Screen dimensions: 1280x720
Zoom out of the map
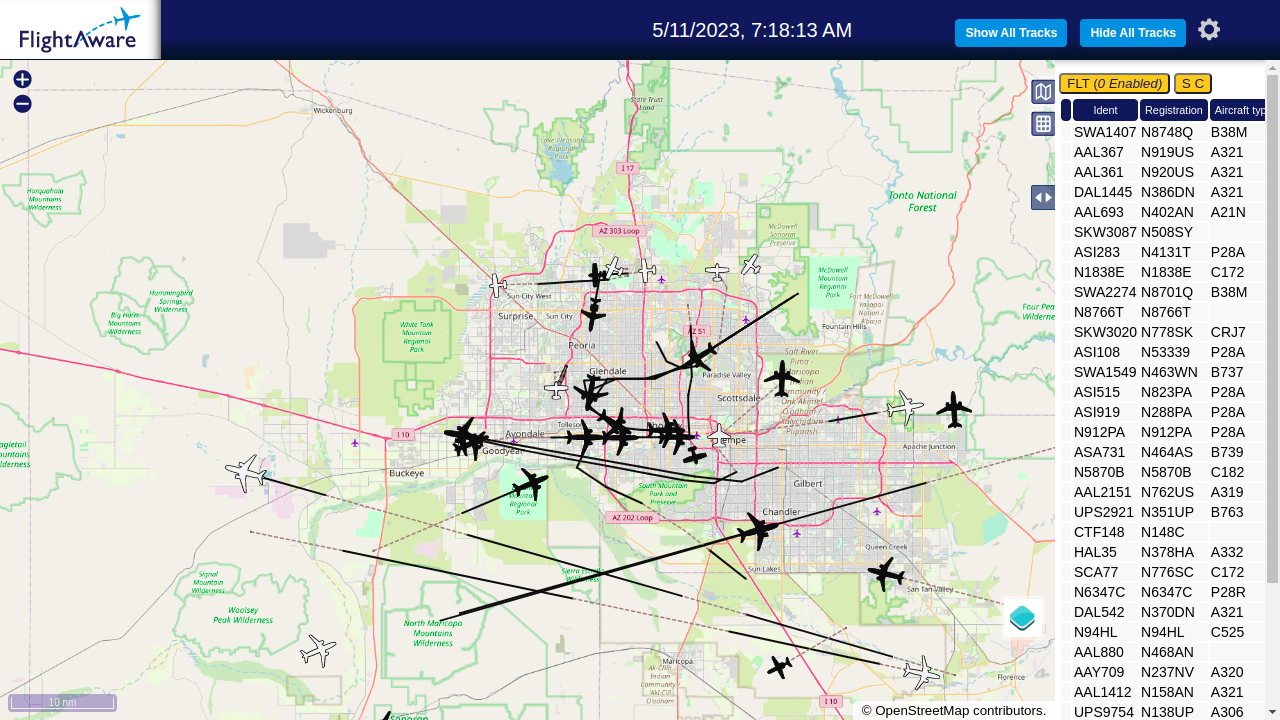[x=22, y=104]
